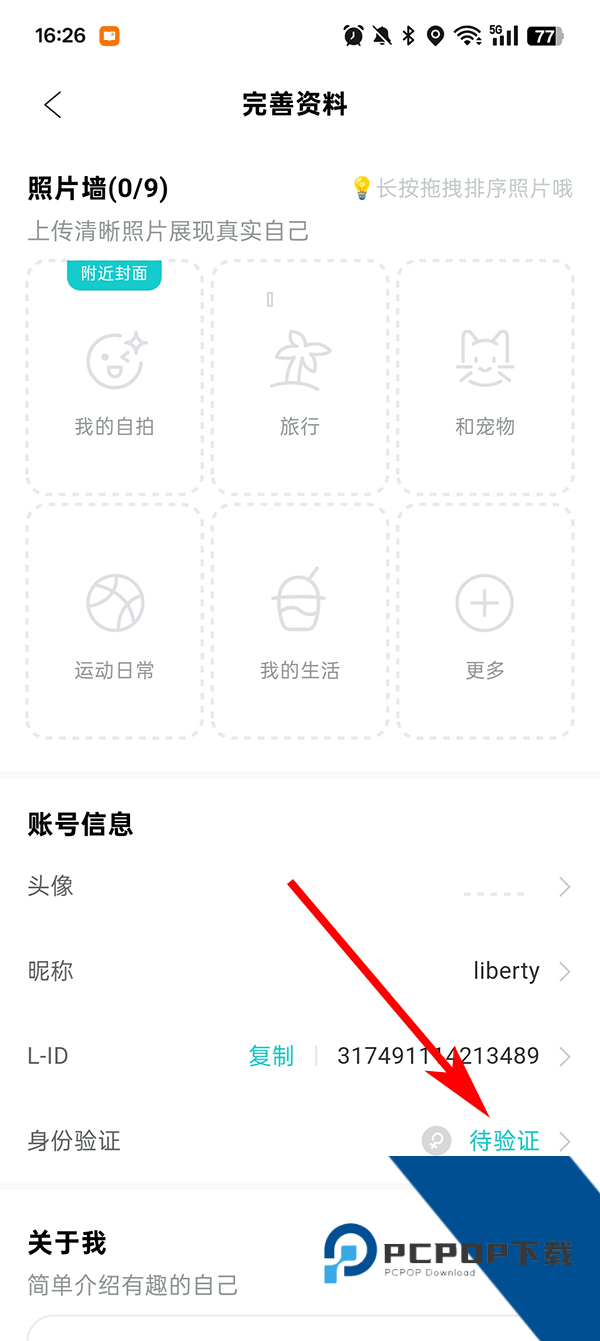The width and height of the screenshot is (600, 1341).
Task: Tap the 更多 plus tile
Action: [485, 621]
